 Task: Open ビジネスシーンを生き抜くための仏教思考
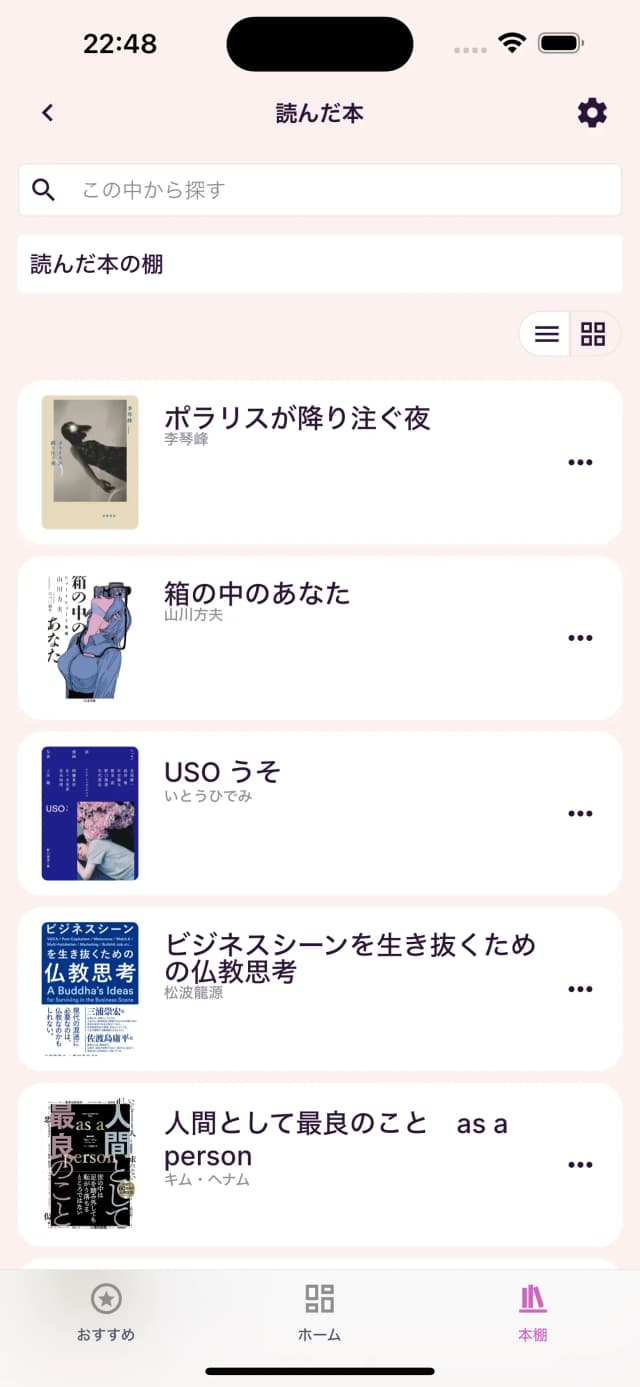320,989
